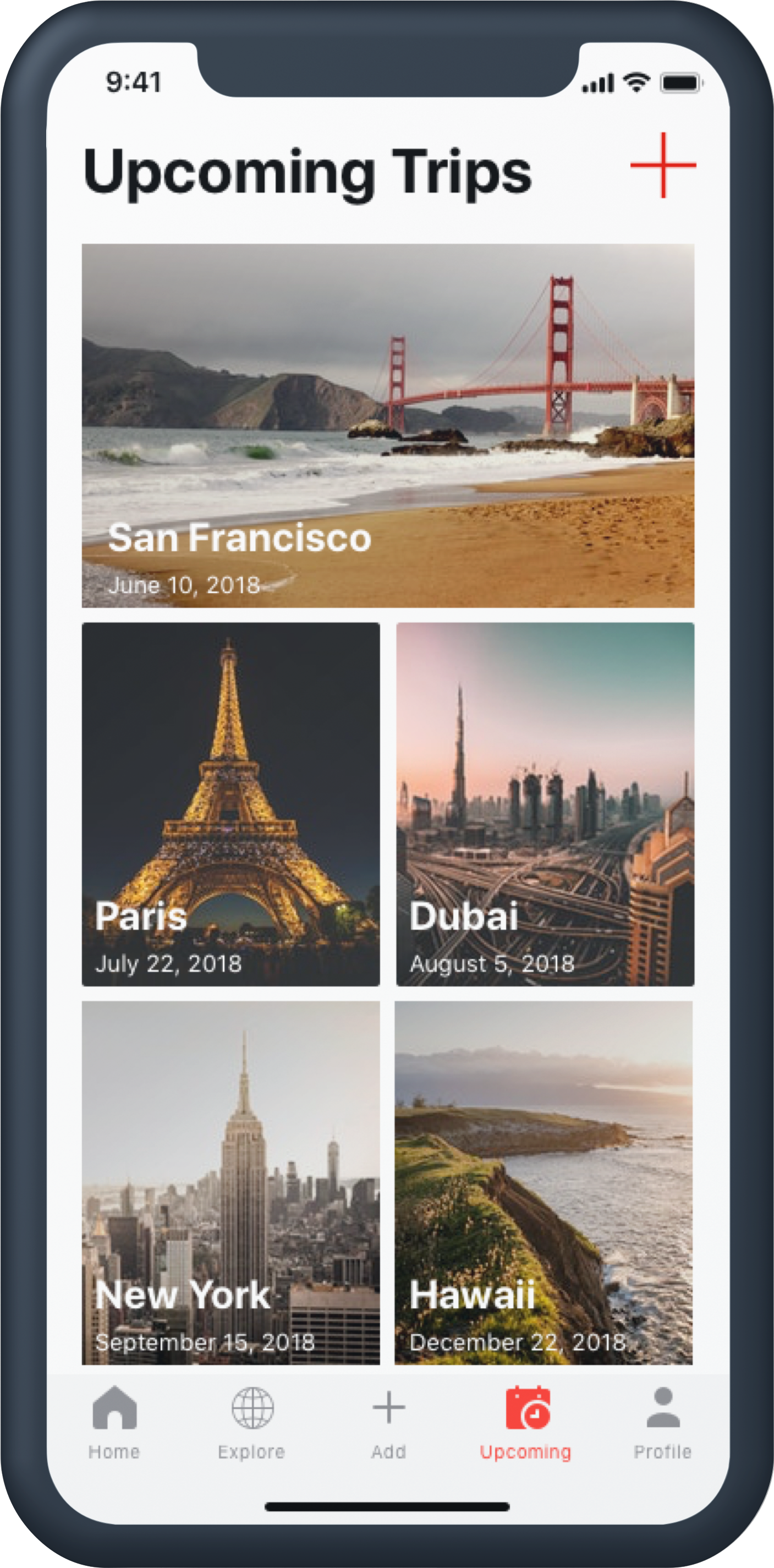Select the New York trip card
Screen dimensions: 774x1568
pos(230,1182)
